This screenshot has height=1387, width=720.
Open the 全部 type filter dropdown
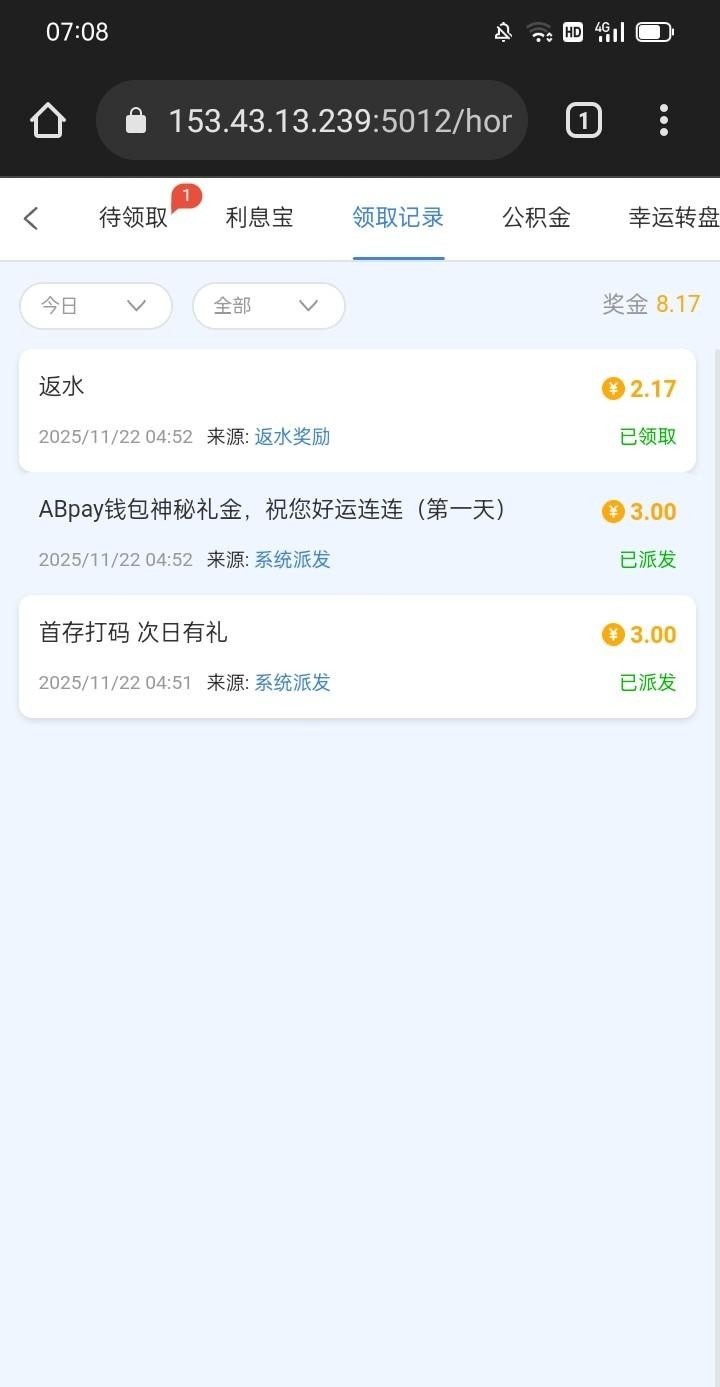(268, 305)
